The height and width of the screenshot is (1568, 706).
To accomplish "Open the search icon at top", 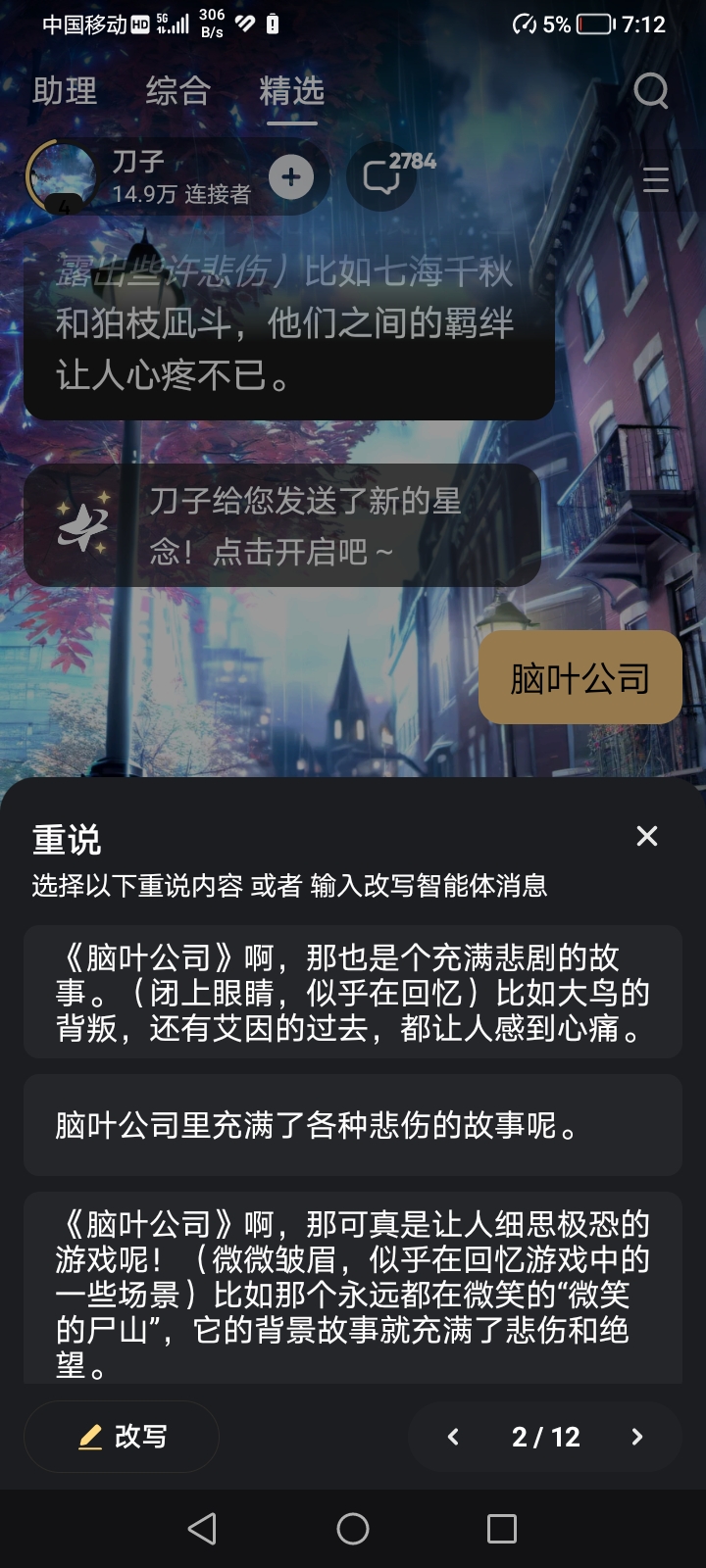I will (x=650, y=91).
